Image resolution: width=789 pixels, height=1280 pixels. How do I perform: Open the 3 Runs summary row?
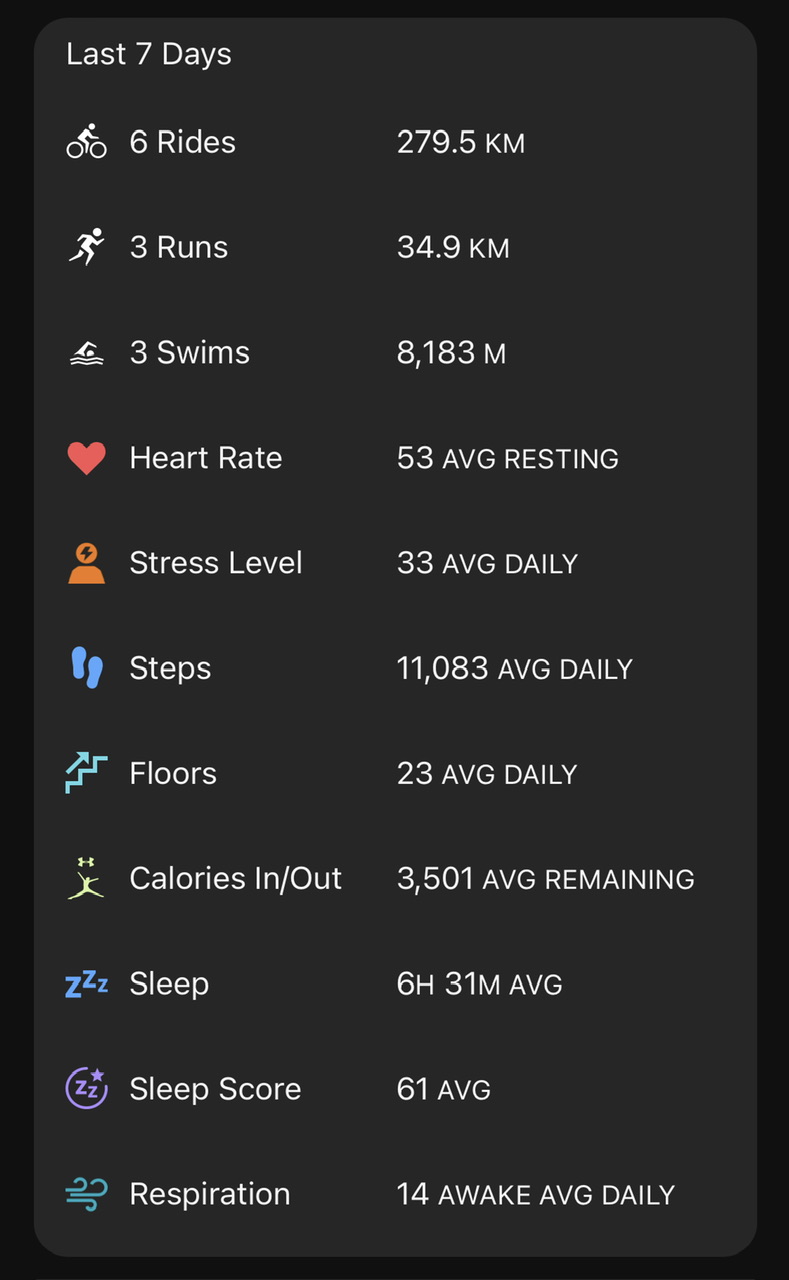click(395, 247)
